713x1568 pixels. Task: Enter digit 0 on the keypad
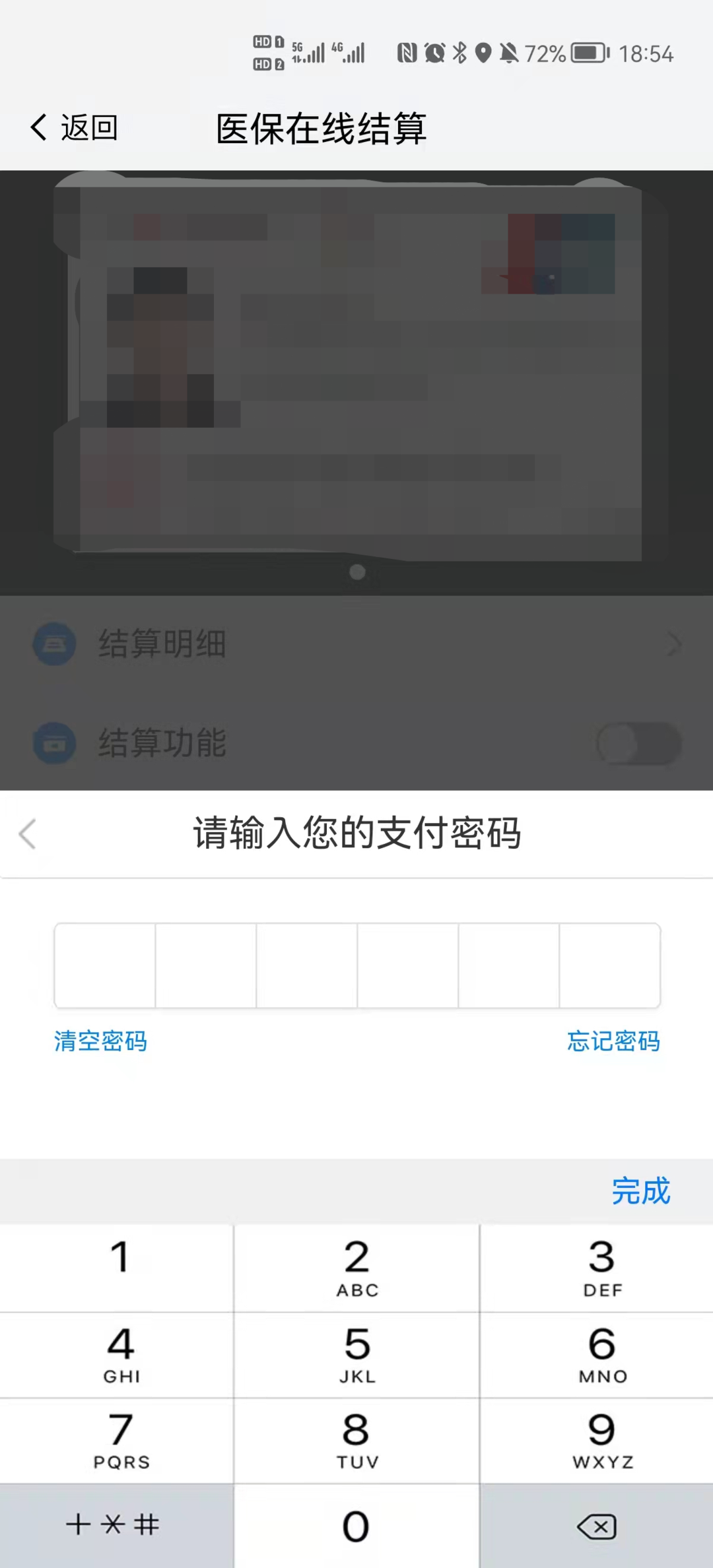click(x=356, y=1526)
